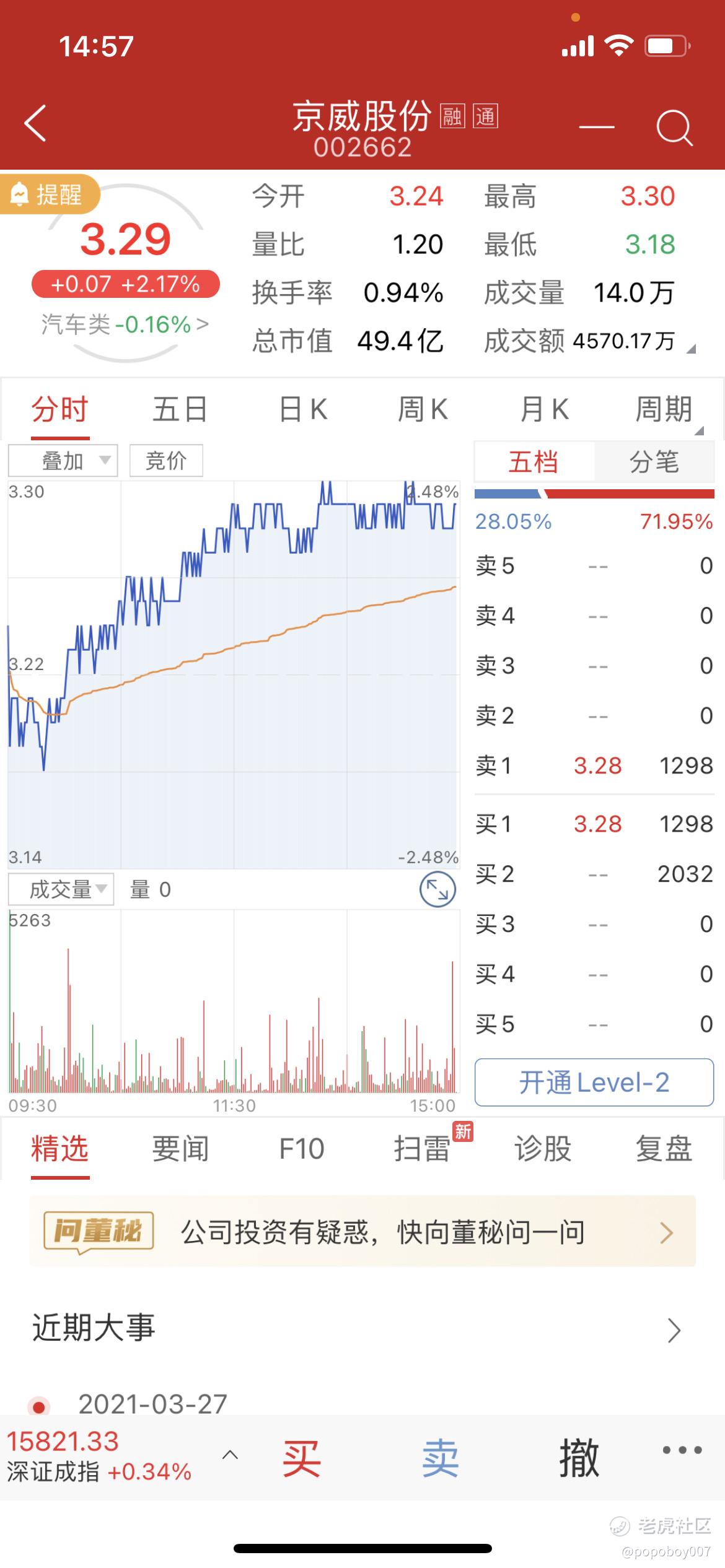The width and height of the screenshot is (725, 1568).
Task: Select the 周K chart tab
Action: (423, 410)
